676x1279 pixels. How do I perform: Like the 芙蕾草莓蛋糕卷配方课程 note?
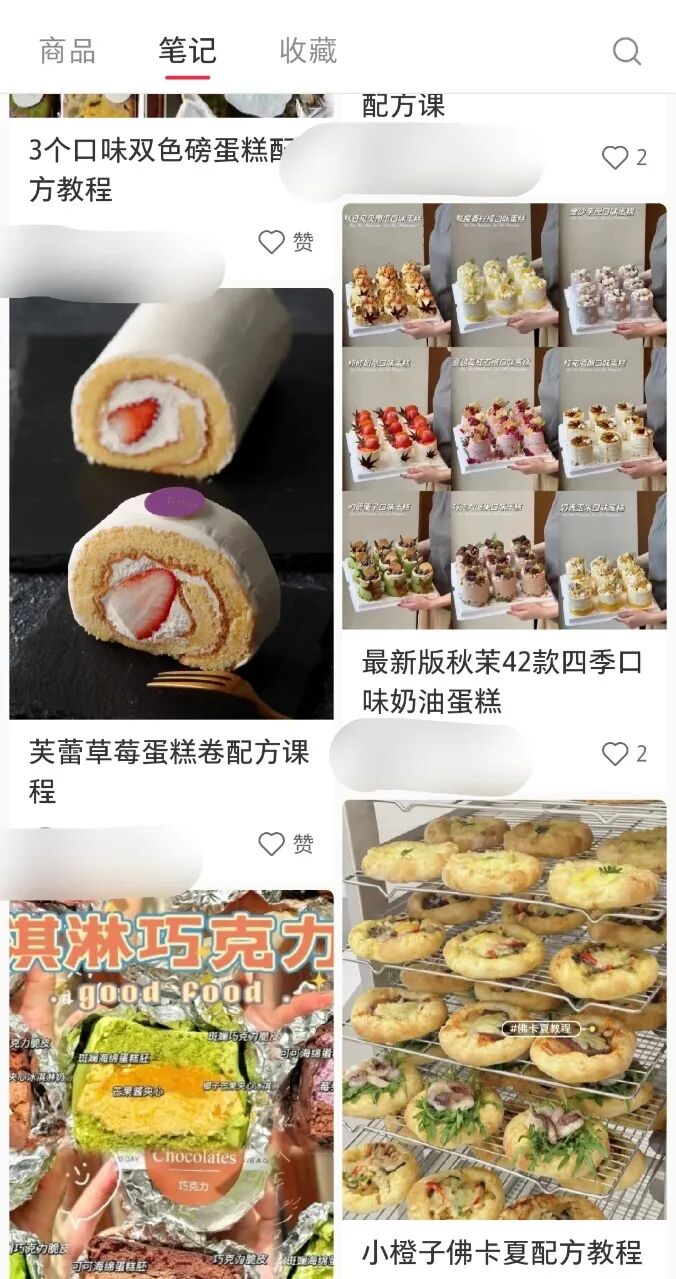(x=272, y=844)
